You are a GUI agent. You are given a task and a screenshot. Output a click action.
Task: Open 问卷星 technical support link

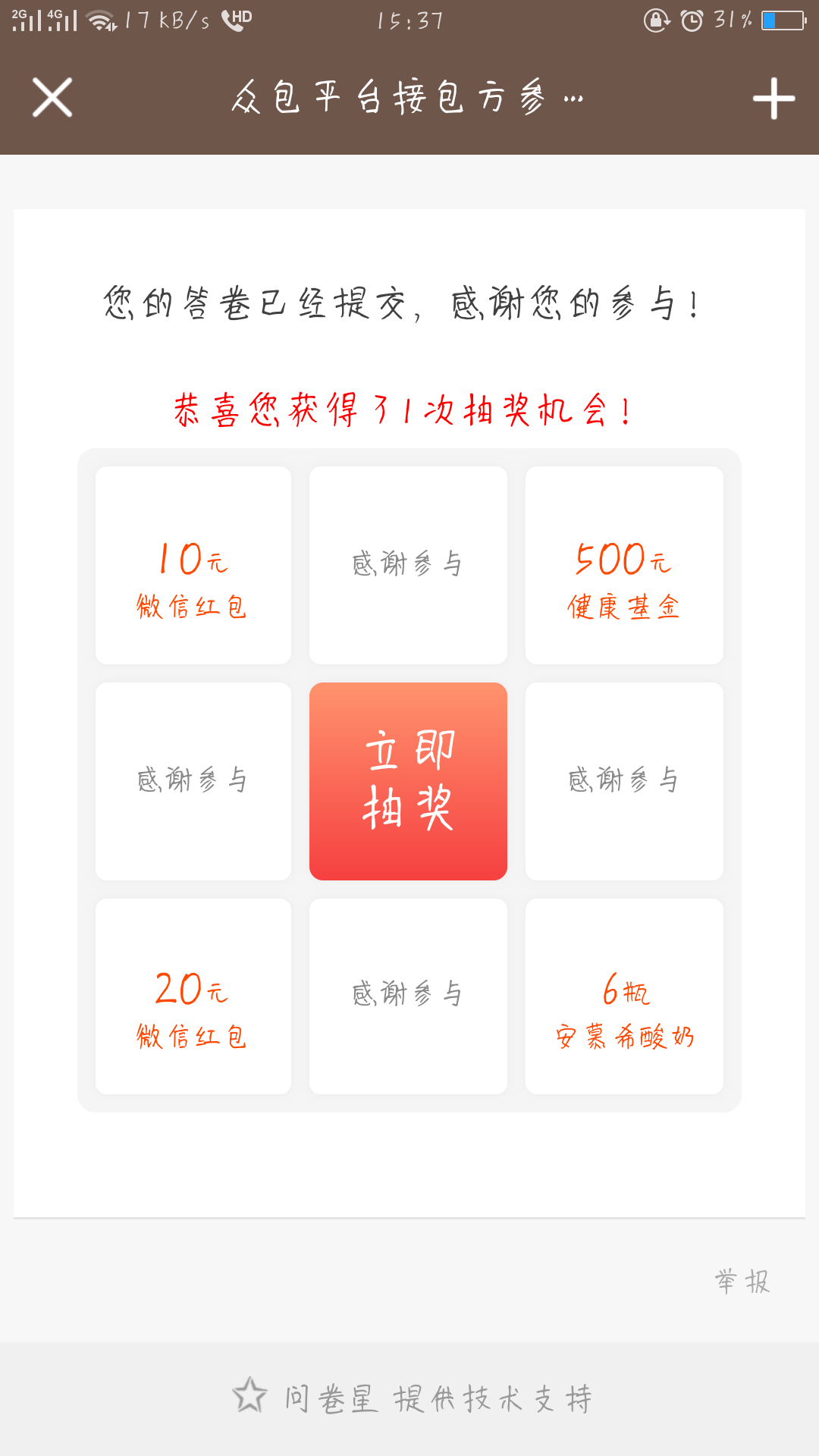coord(413,1398)
